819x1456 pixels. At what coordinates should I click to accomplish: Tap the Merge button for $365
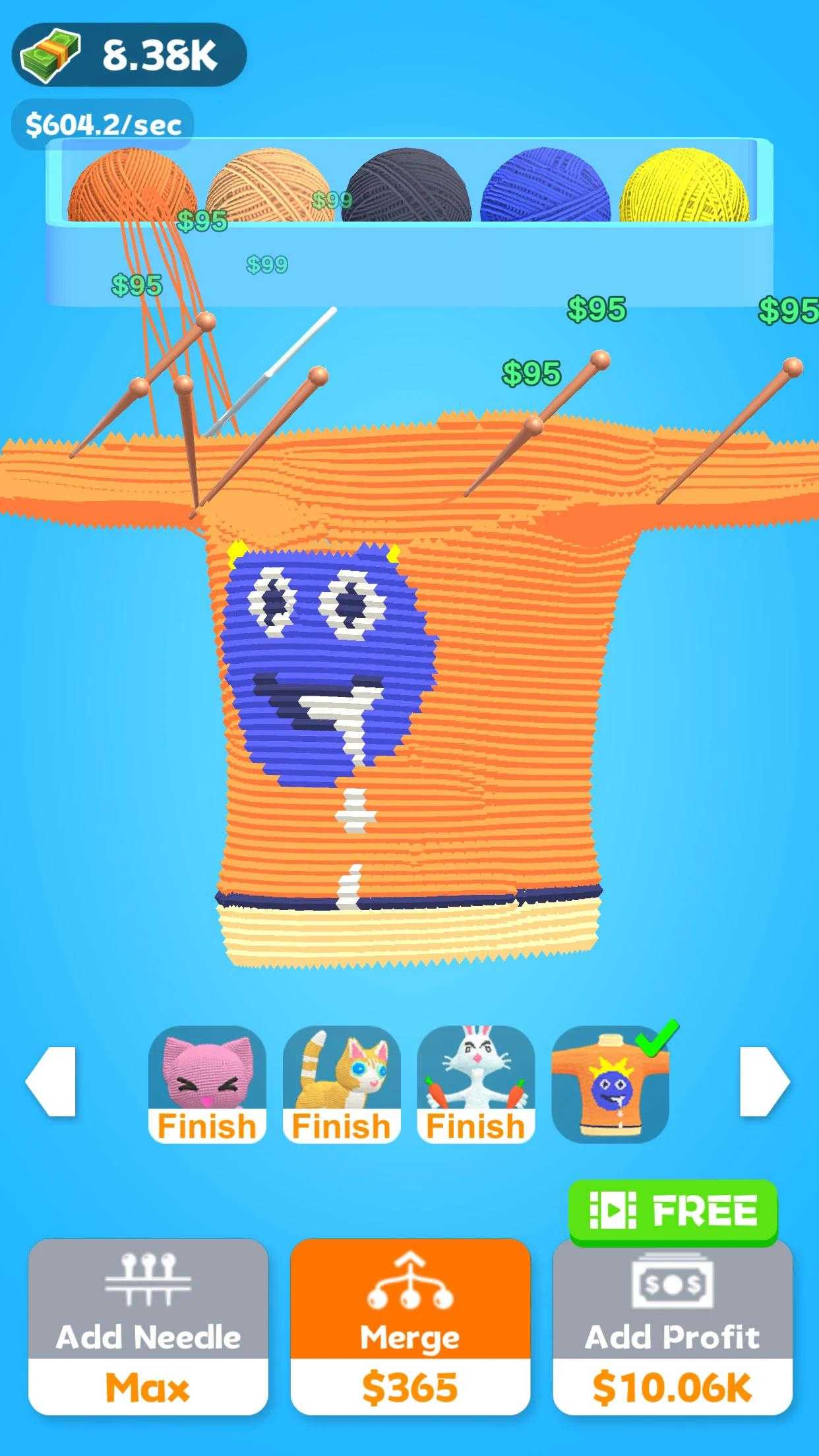[x=410, y=1327]
